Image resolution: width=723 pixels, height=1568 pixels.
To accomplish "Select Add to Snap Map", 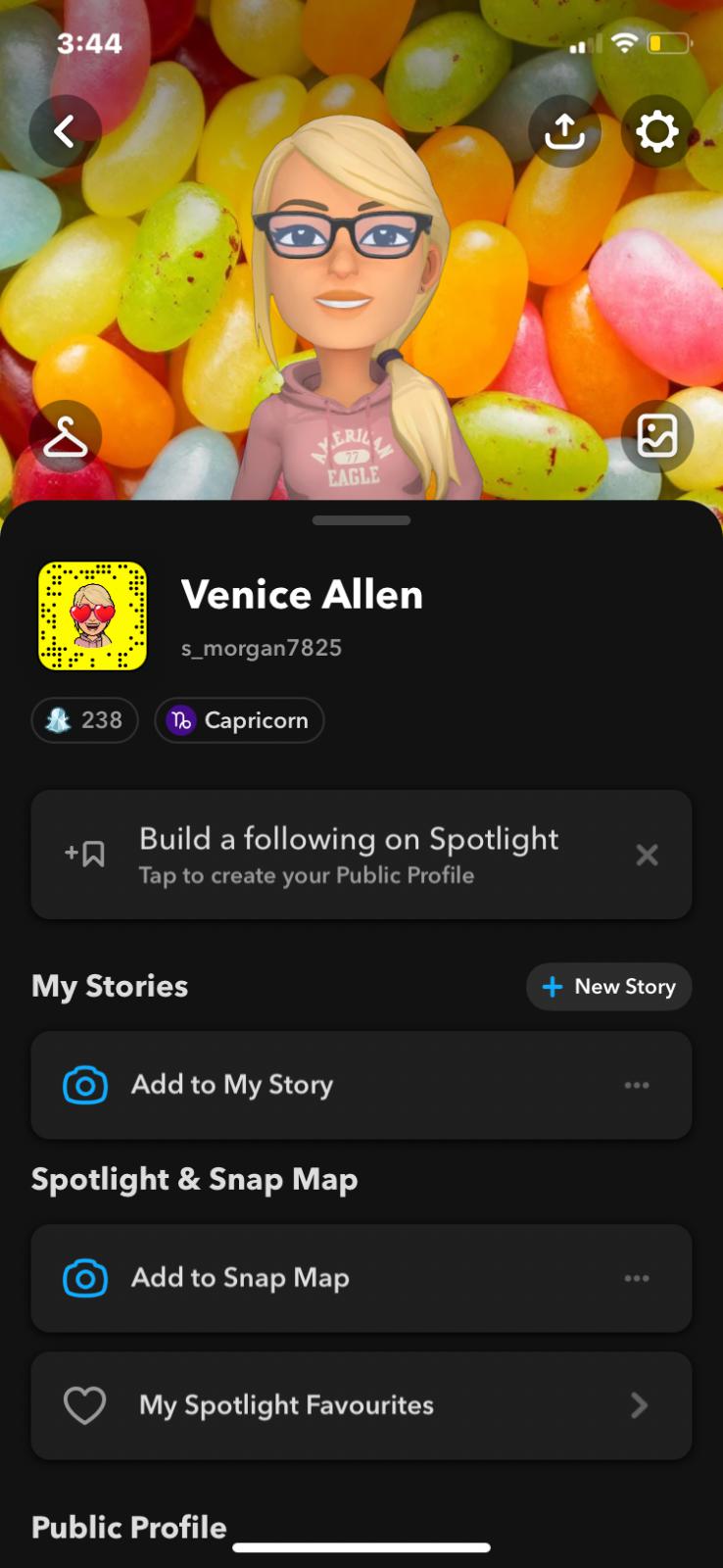I will [240, 1278].
